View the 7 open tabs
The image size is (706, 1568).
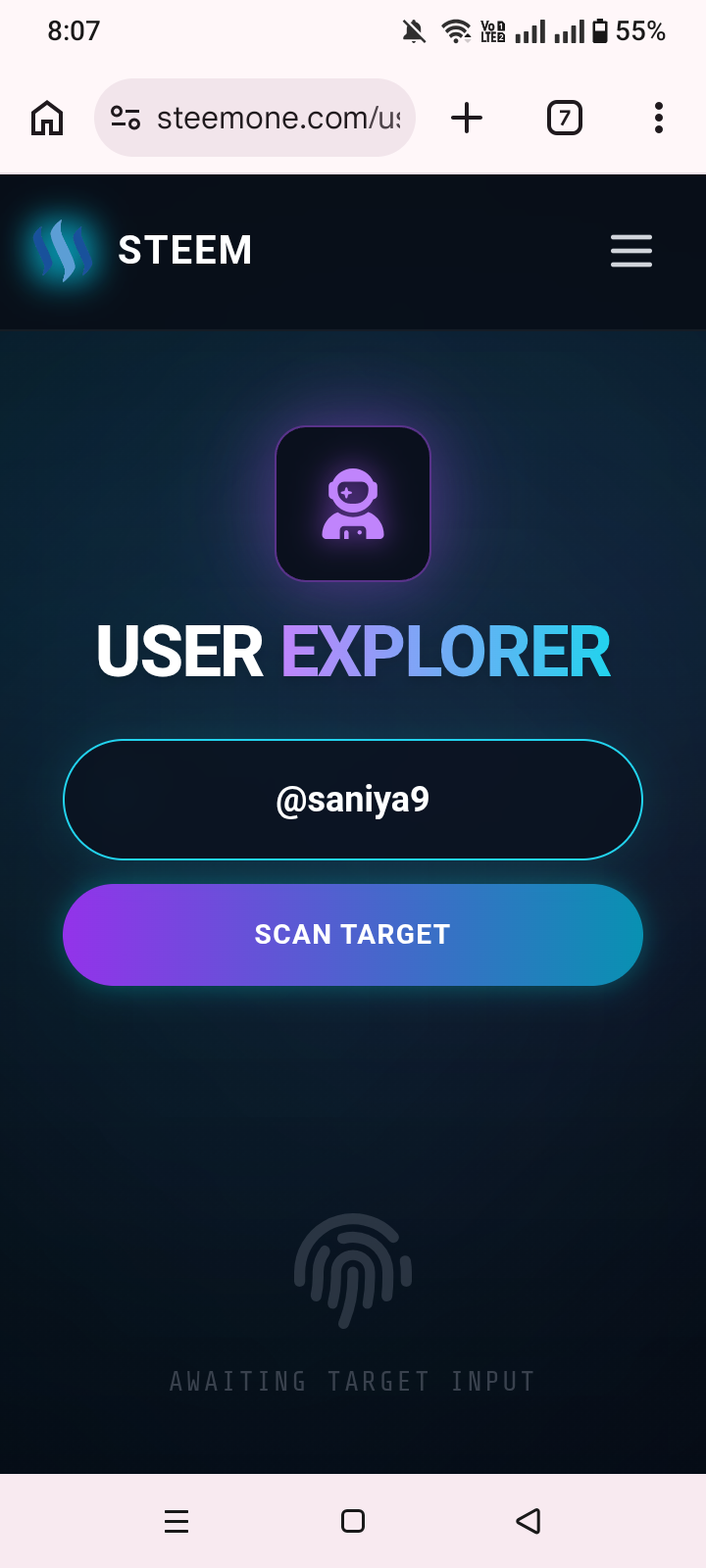tap(565, 118)
